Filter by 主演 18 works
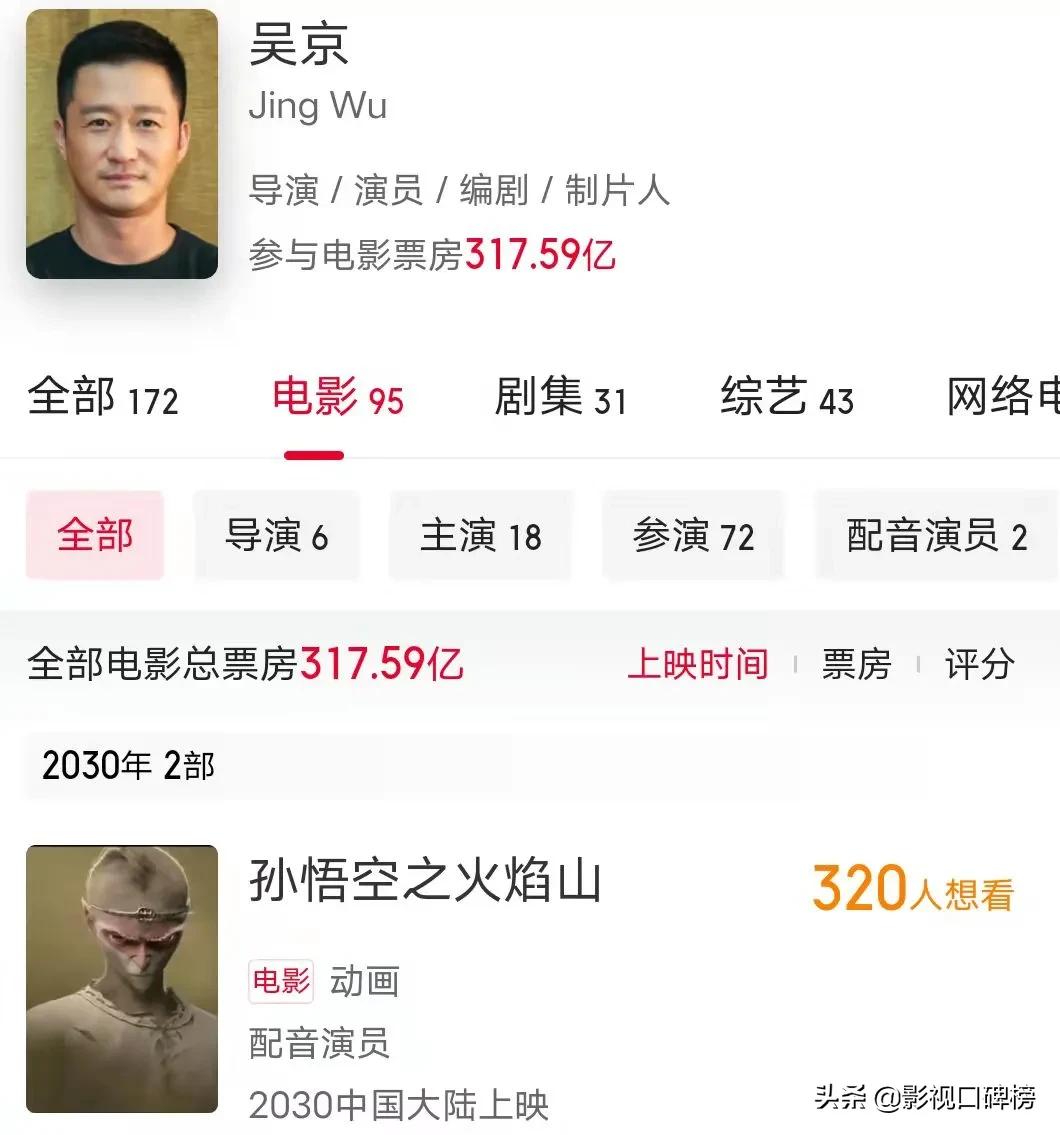Image resolution: width=1060 pixels, height=1135 pixels. (480, 536)
